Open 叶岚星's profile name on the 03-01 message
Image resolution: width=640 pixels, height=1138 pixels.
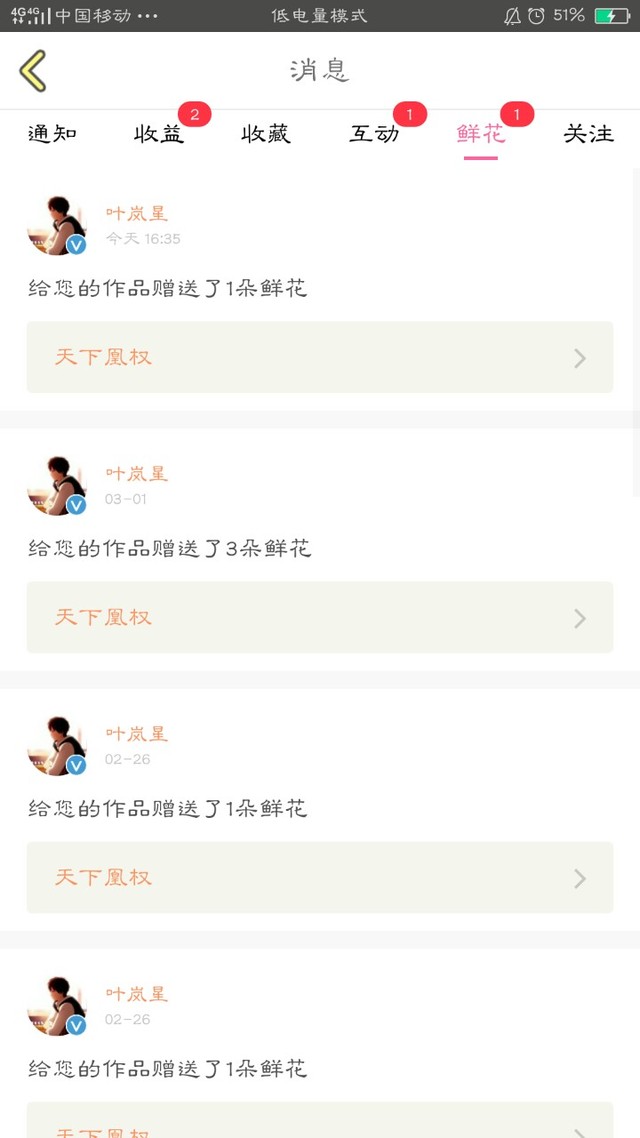[x=137, y=473]
